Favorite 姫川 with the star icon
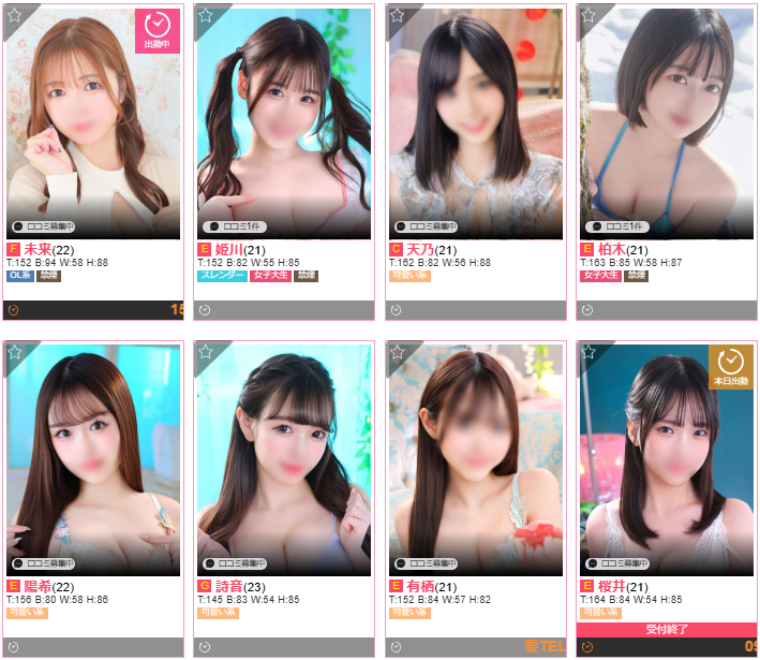 click(x=206, y=15)
